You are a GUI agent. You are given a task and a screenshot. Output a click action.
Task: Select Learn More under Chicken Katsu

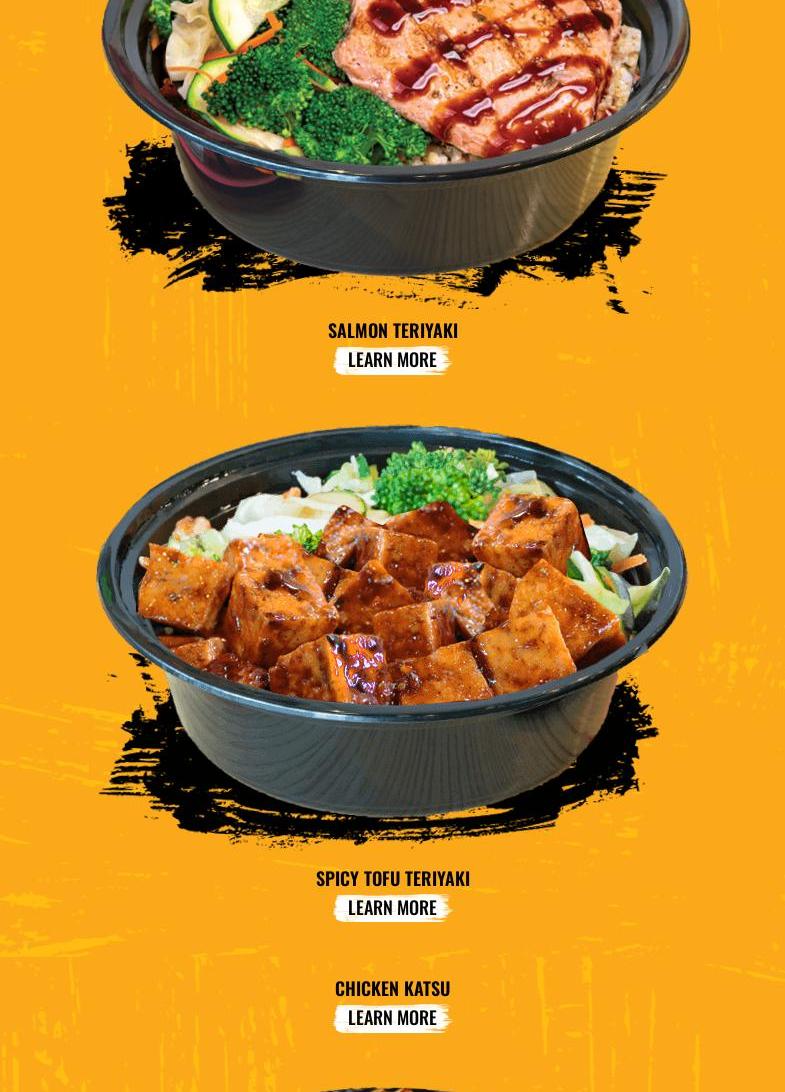click(392, 1018)
